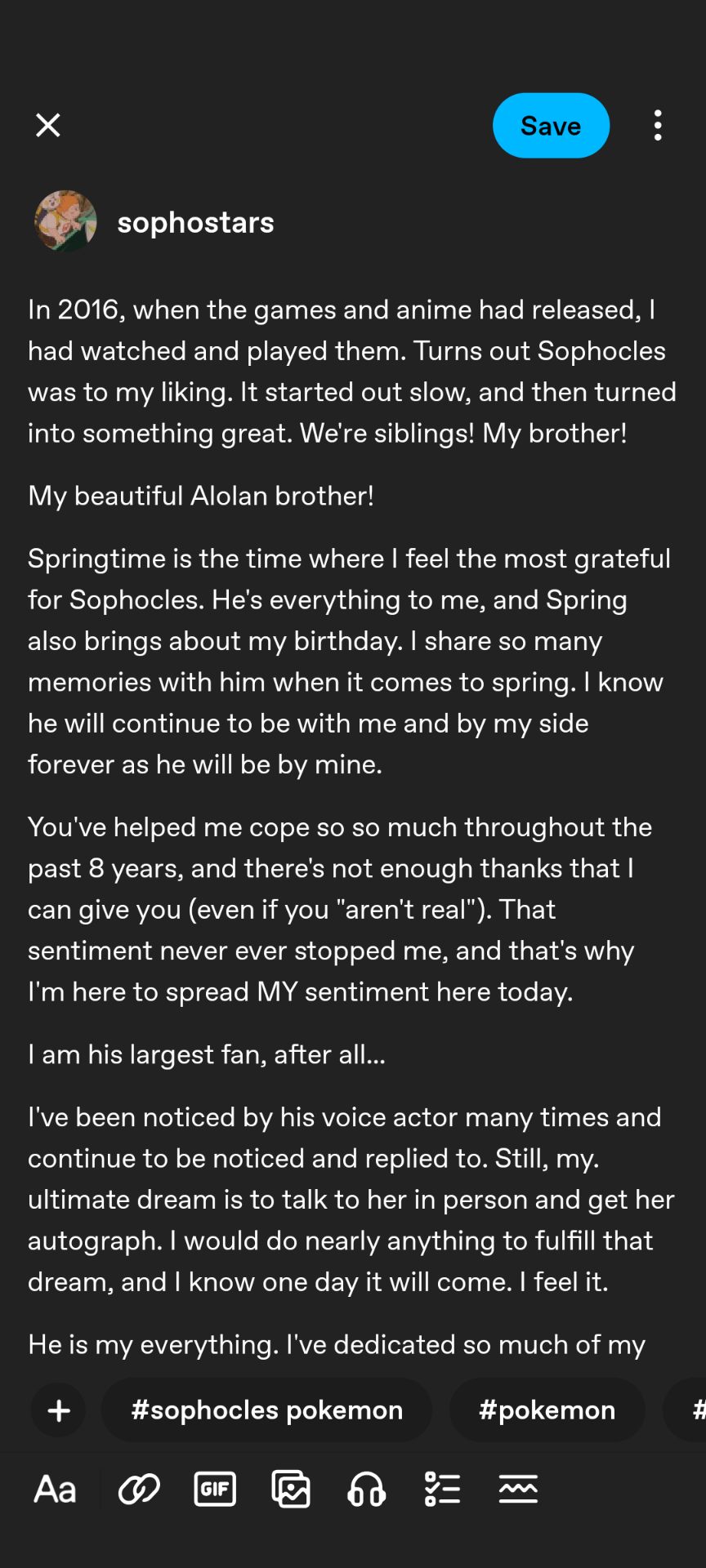The width and height of the screenshot is (706, 1568).
Task: Add audio with the headphones icon
Action: (366, 1490)
